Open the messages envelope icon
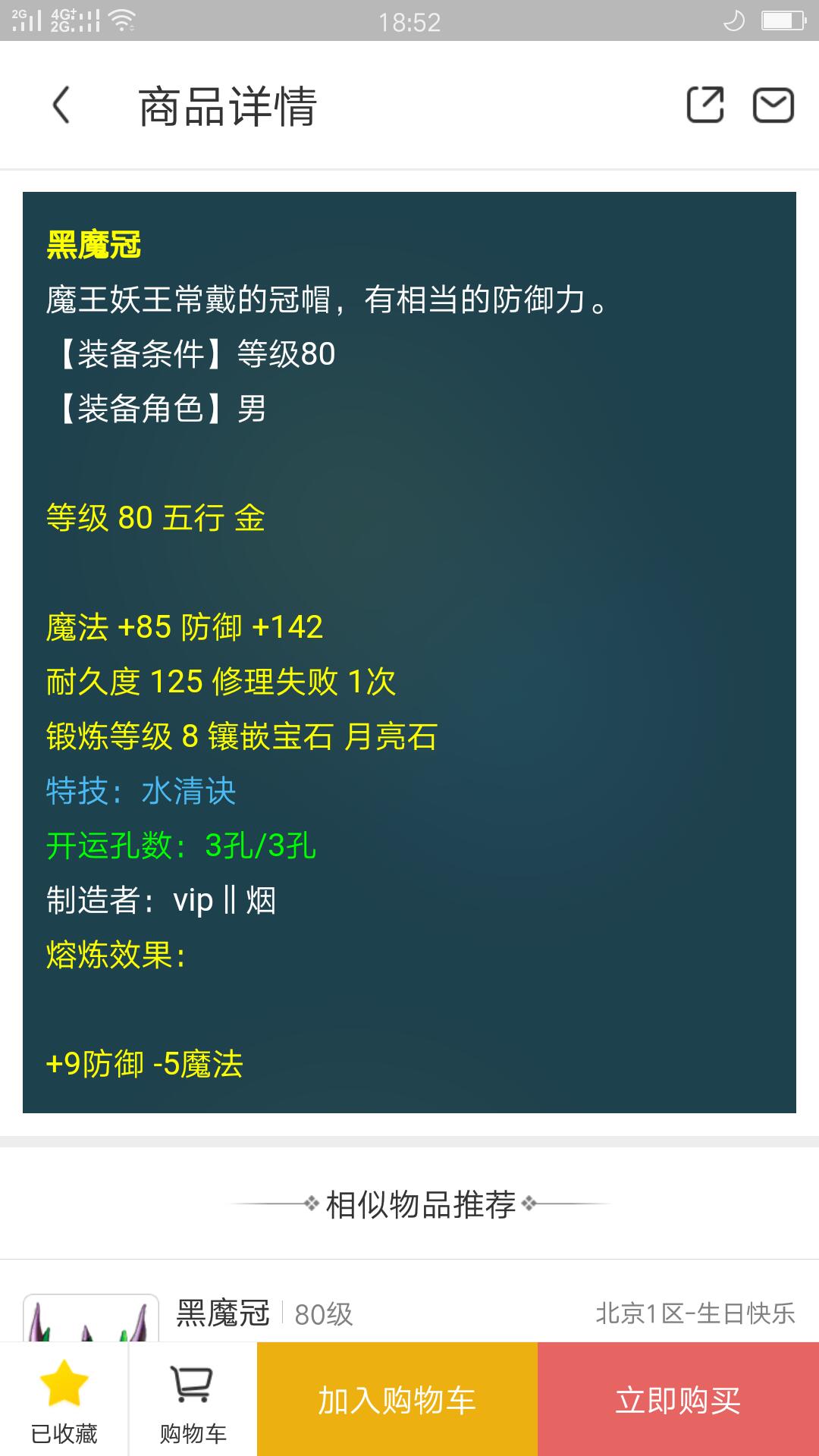Screen dimensions: 819x1456 tap(773, 105)
